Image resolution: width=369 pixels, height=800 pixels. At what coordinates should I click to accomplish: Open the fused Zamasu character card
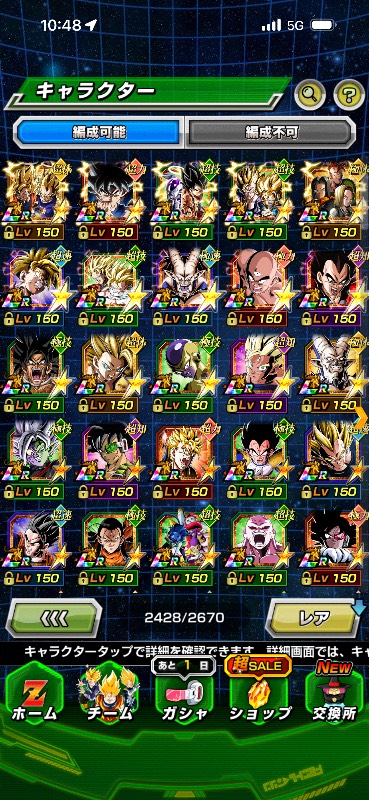coord(34,460)
